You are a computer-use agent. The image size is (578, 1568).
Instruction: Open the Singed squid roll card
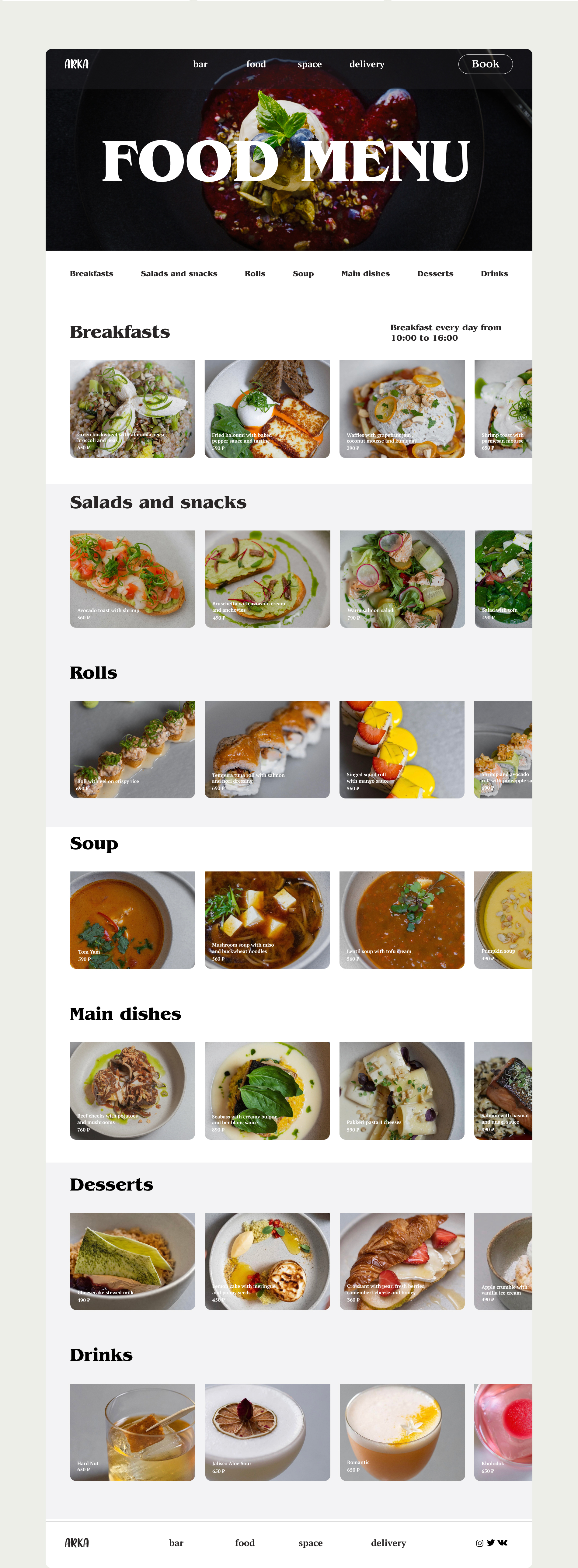402,749
